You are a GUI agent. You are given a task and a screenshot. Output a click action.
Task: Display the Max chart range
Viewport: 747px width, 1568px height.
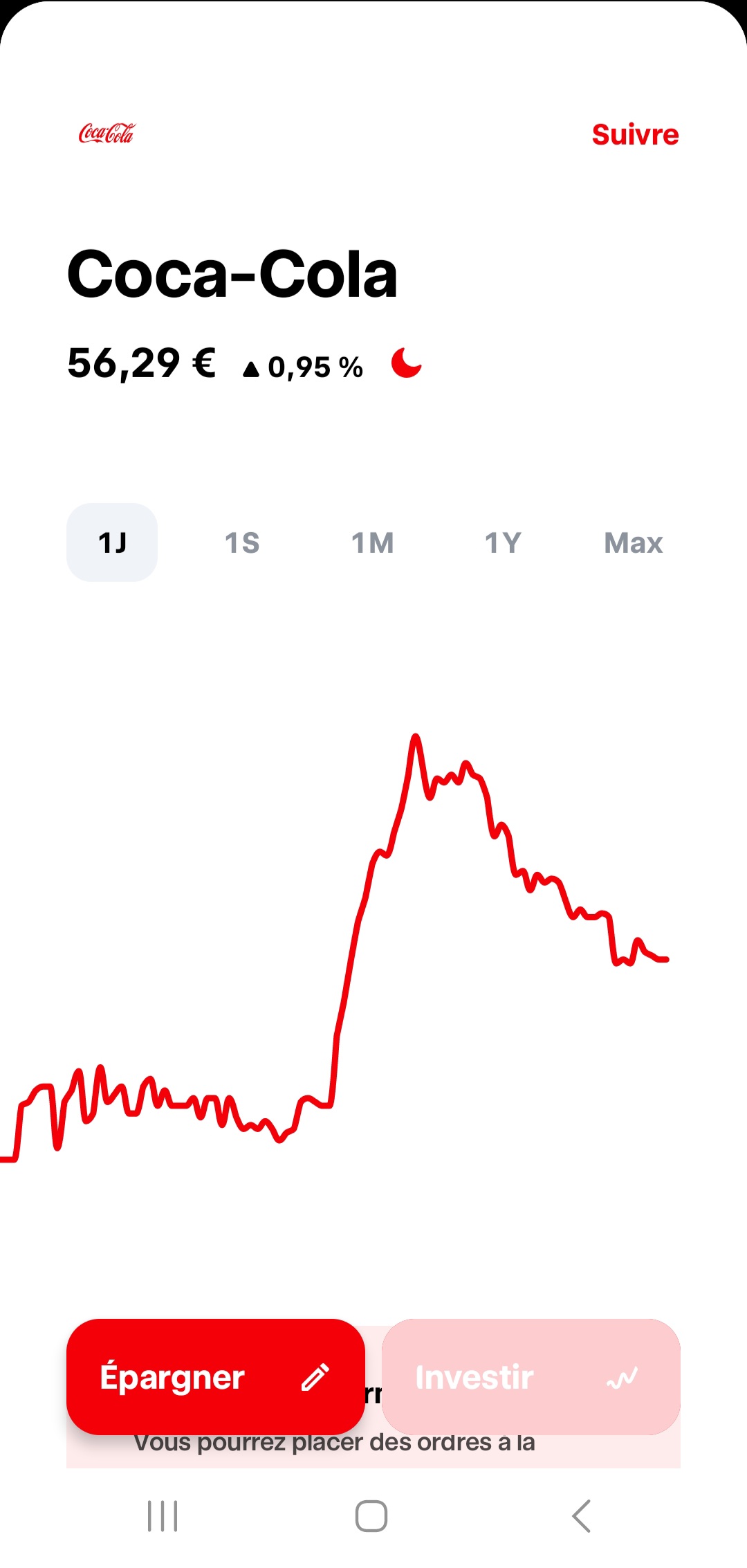(634, 543)
